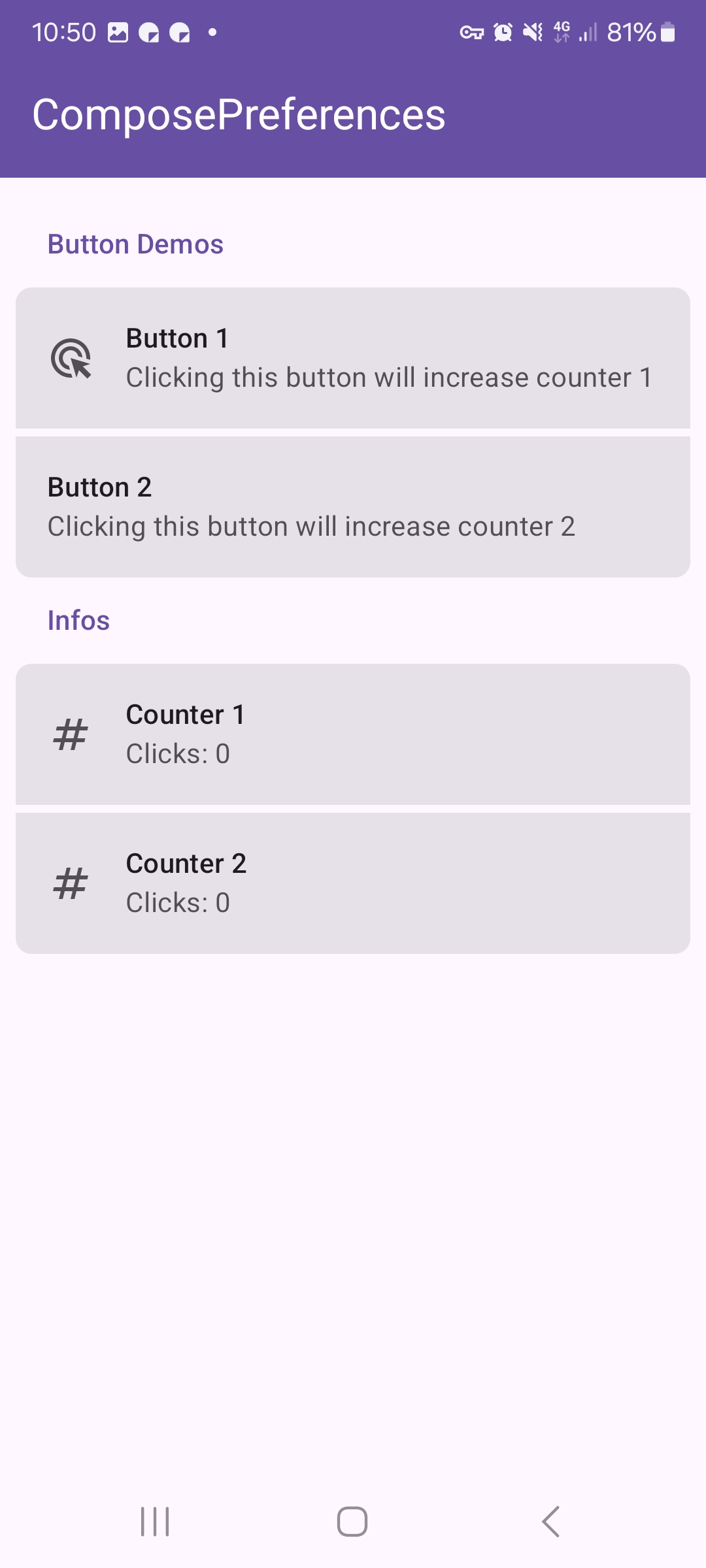Image resolution: width=706 pixels, height=1568 pixels.
Task: Tap Button 2 to increase counter 2
Action: pos(353,507)
